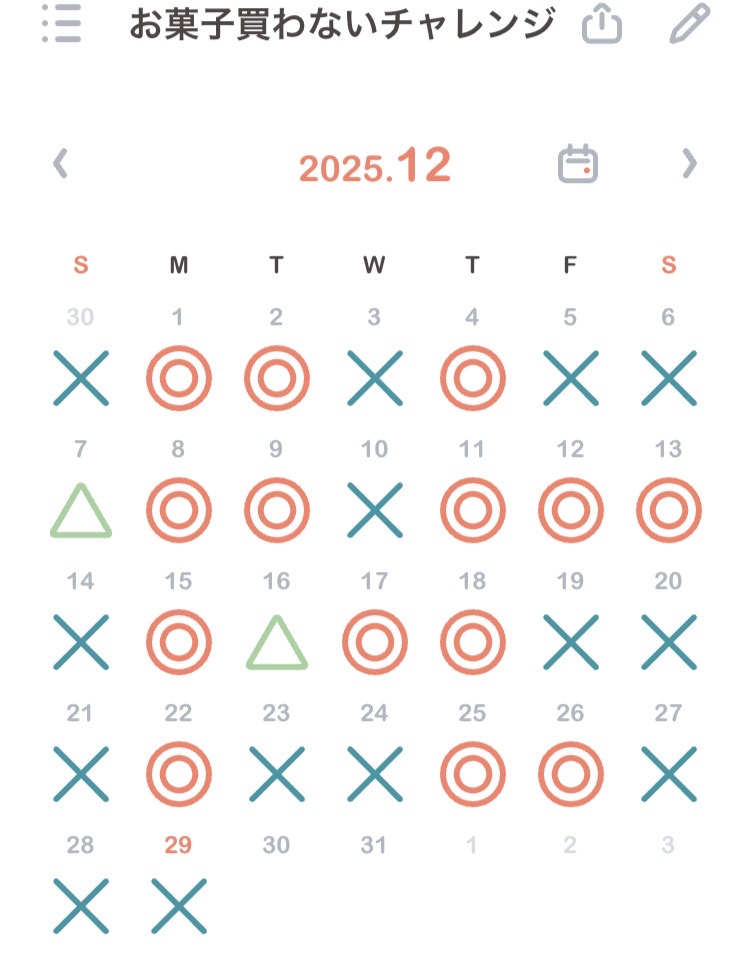The height and width of the screenshot is (953, 750).
Task: Open the calendar date picker icon
Action: 577,164
